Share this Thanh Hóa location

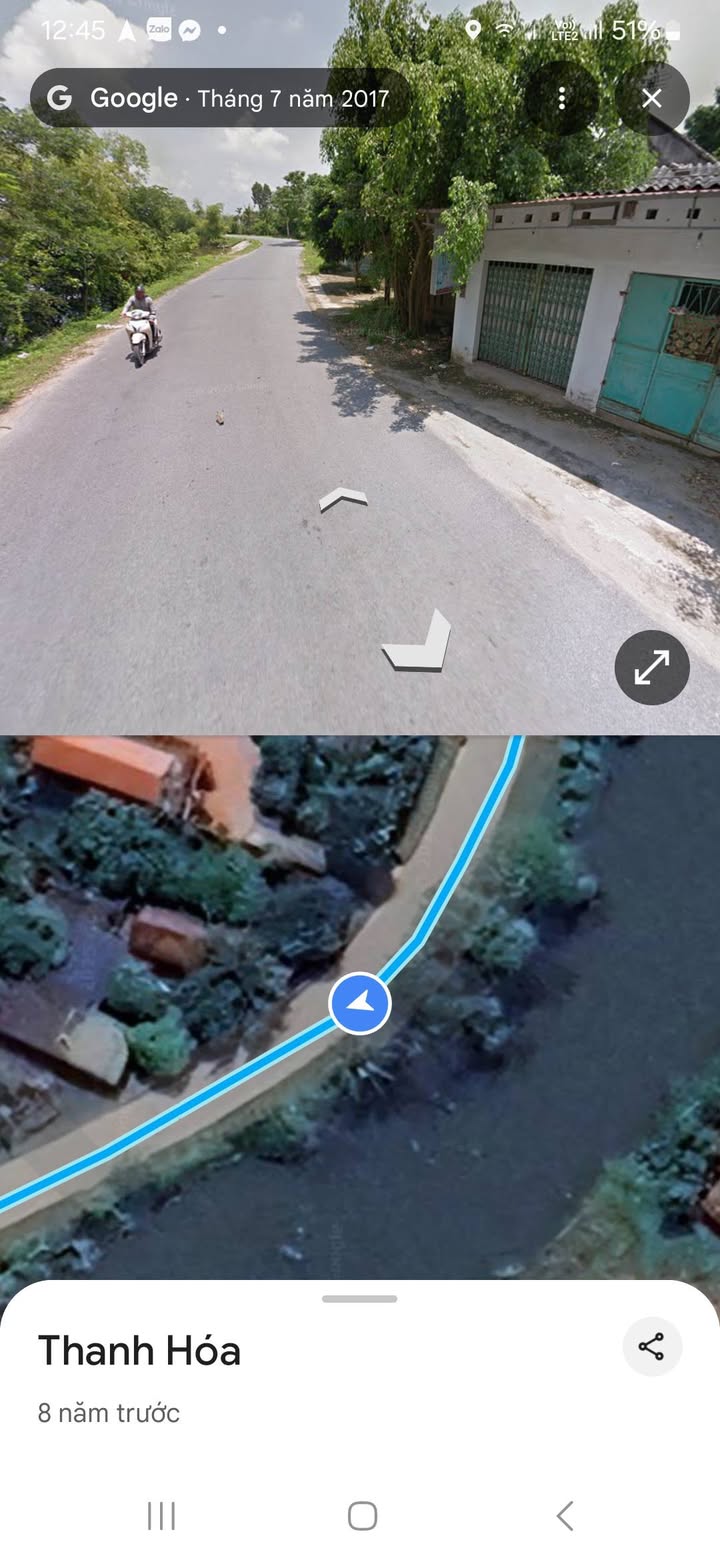(652, 1347)
